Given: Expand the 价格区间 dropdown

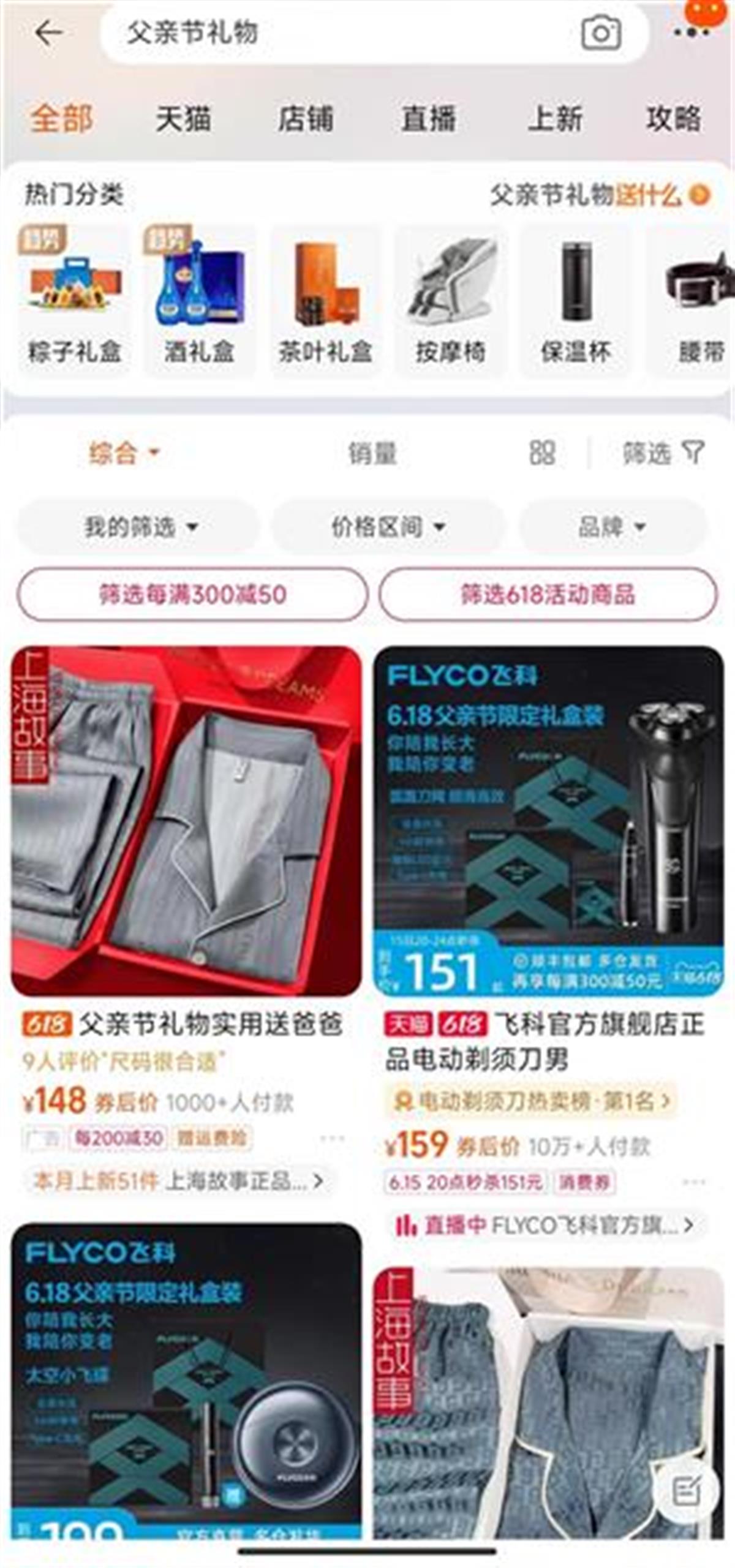Looking at the screenshot, I should point(388,526).
